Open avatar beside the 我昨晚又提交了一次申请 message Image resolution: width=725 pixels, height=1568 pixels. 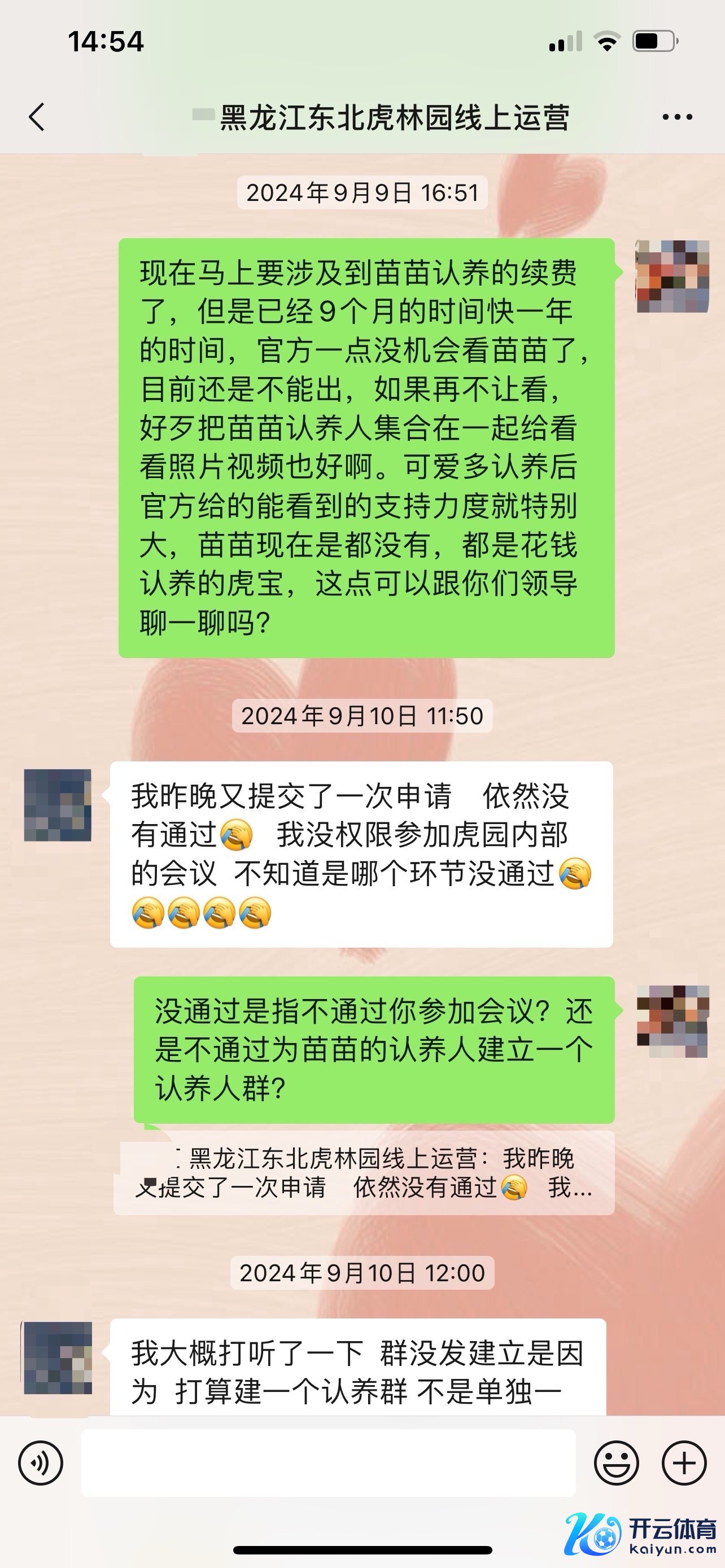coord(58,805)
